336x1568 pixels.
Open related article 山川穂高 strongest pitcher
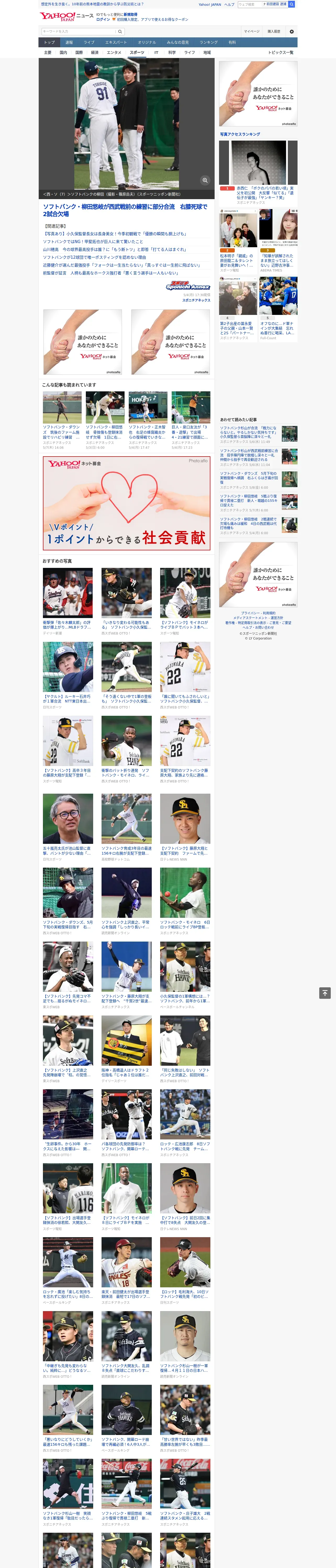(115, 250)
